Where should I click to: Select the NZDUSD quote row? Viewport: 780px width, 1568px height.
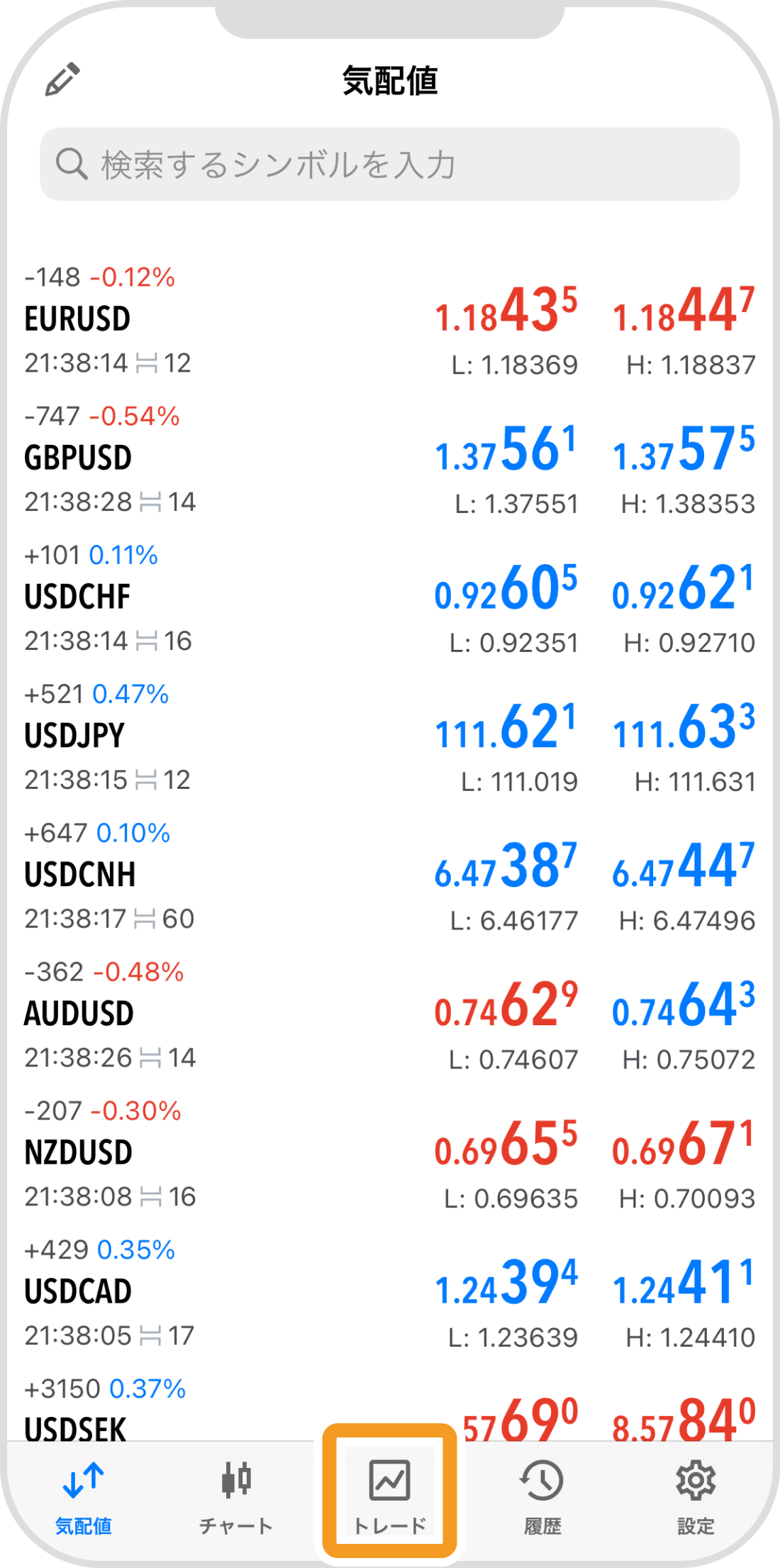coord(390,1154)
